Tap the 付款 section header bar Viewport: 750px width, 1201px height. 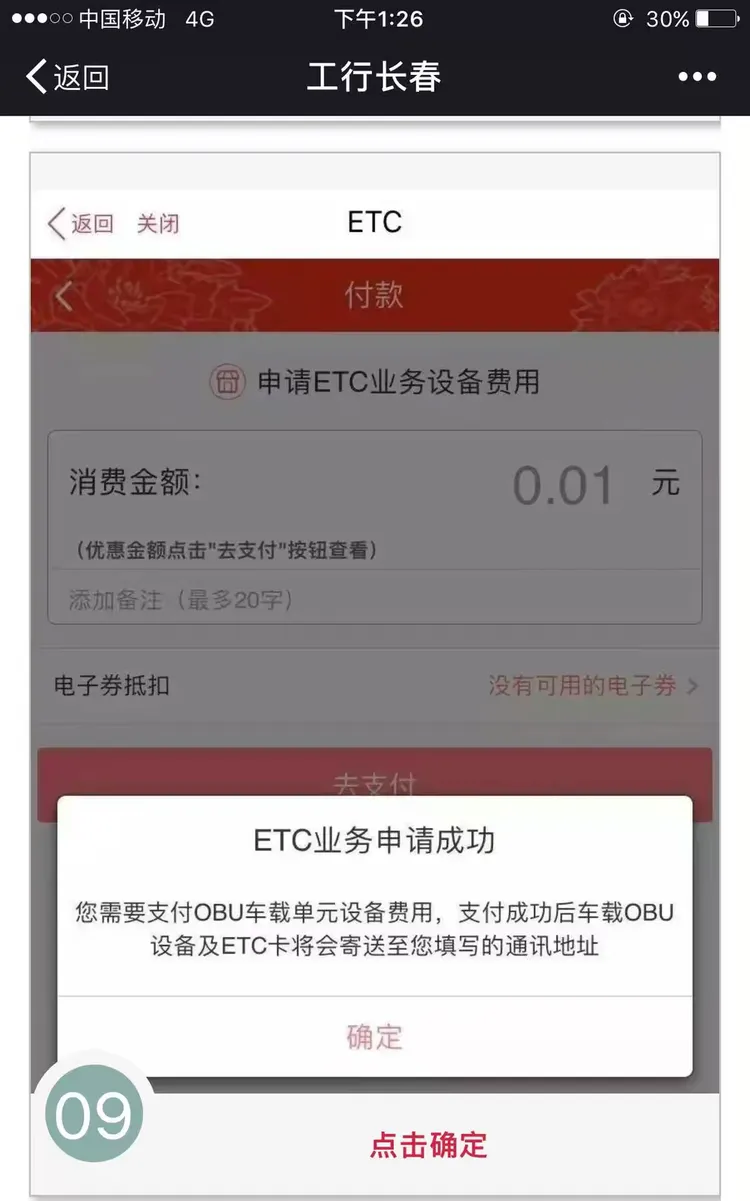pos(375,296)
